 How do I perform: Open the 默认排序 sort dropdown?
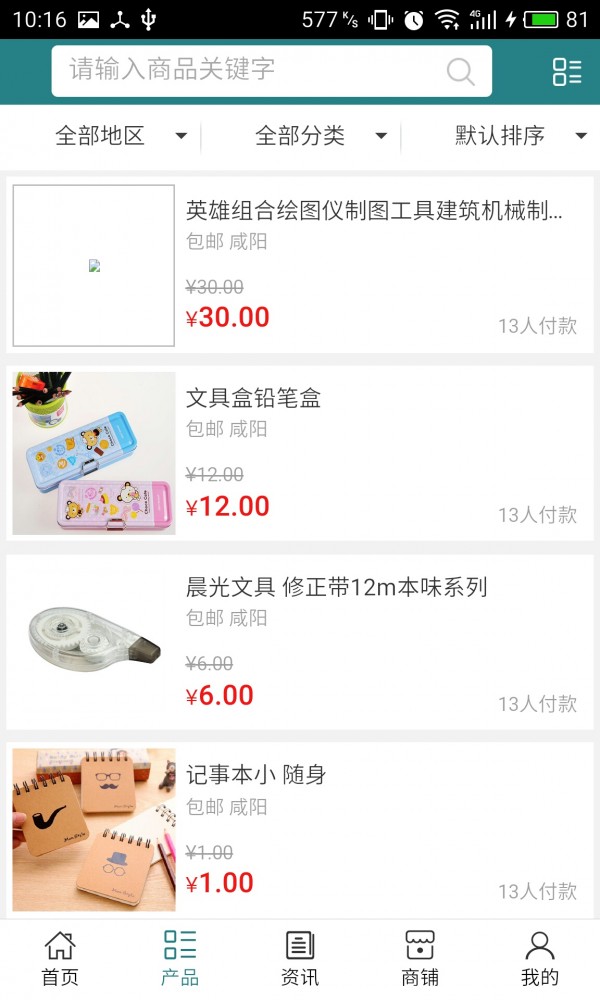point(520,136)
